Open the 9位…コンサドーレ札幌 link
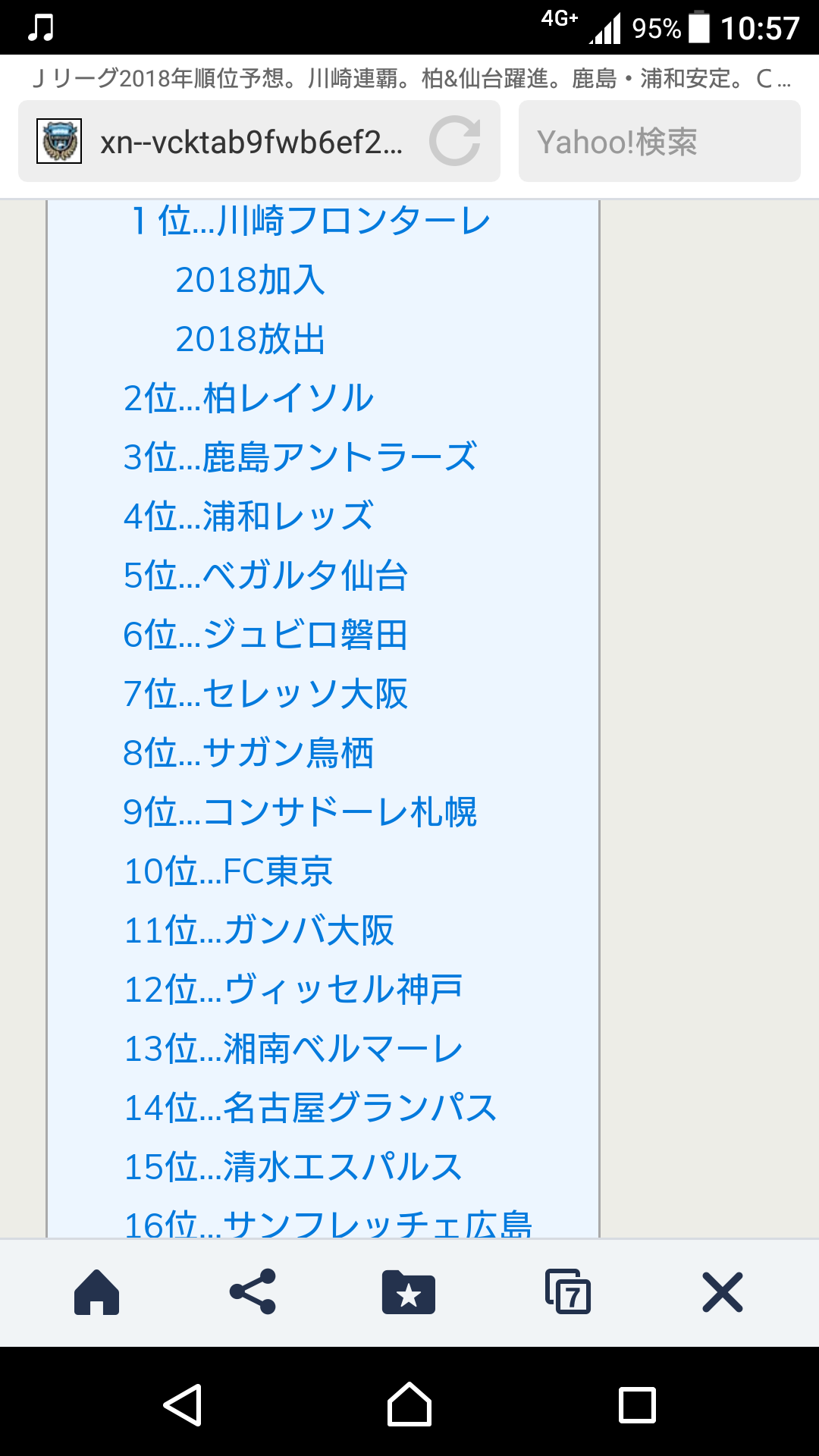The width and height of the screenshot is (819, 1456). click(x=300, y=812)
